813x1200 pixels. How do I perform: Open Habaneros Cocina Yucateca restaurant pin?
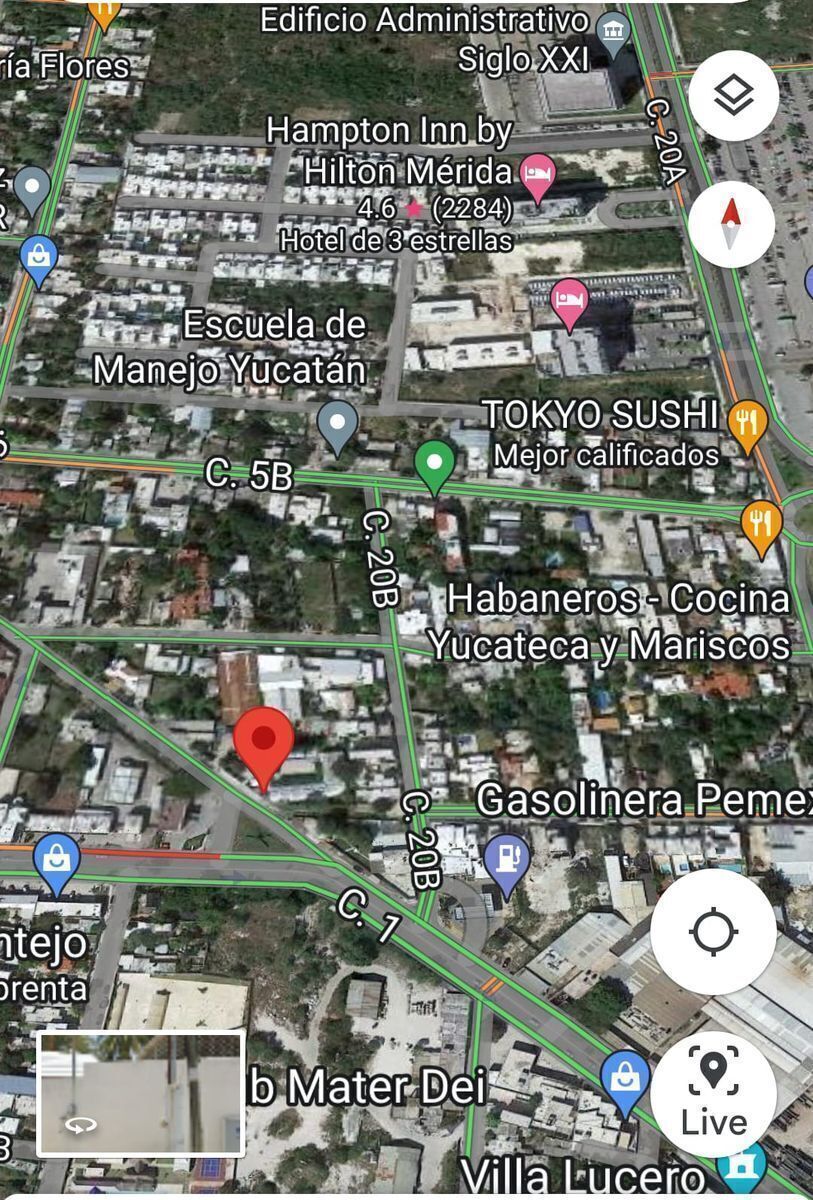pos(761,524)
